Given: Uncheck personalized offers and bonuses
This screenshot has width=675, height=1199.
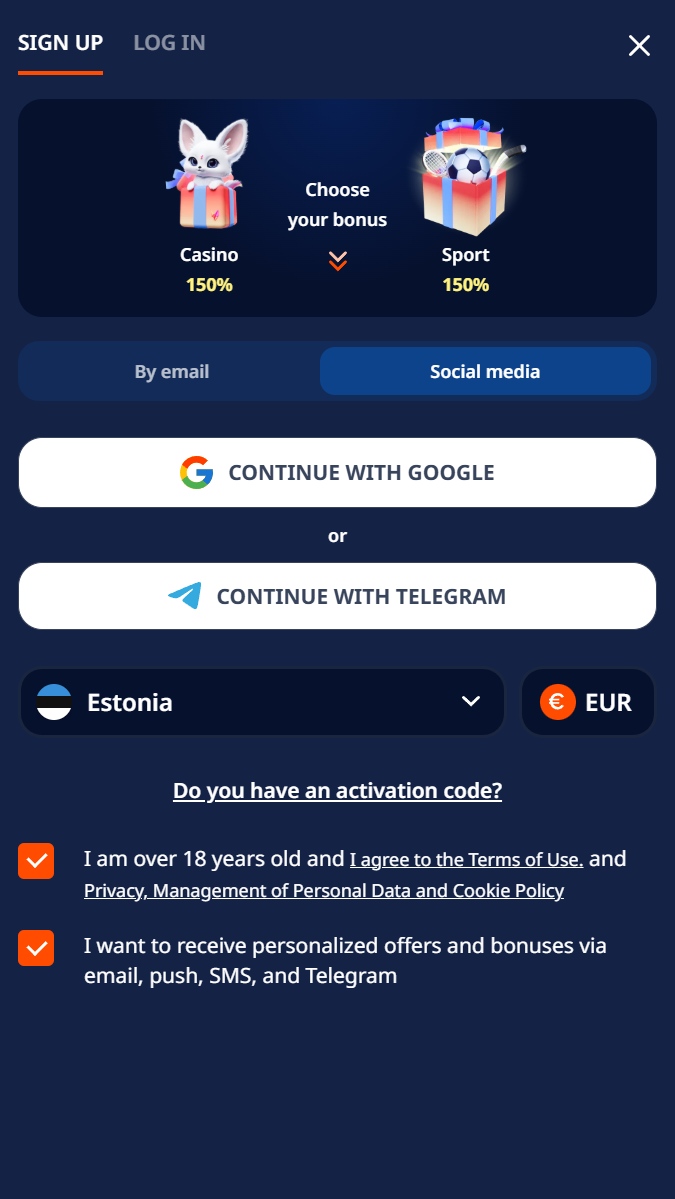Looking at the screenshot, I should pyautogui.click(x=36, y=948).
